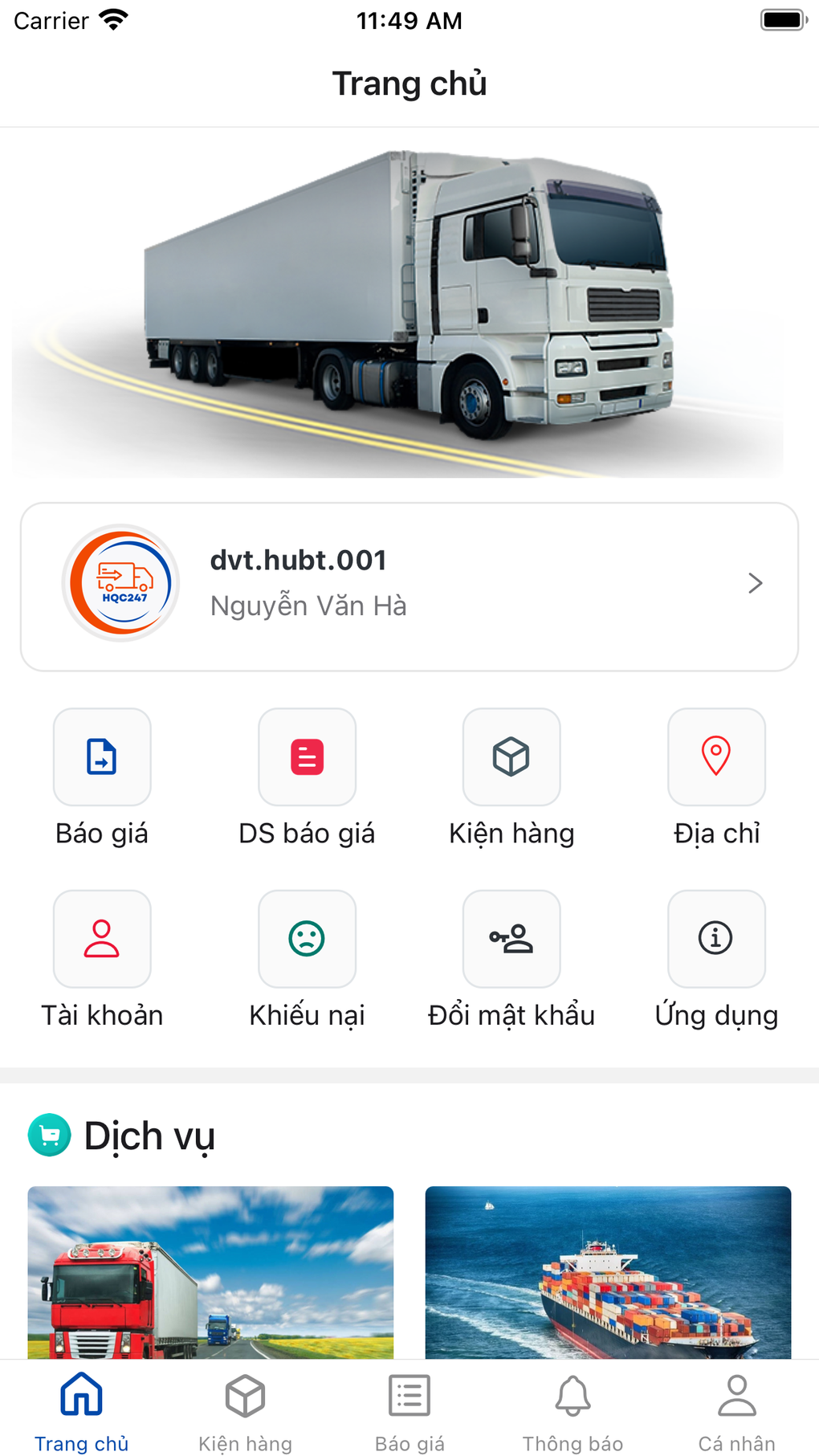This screenshot has height=1456, width=819.
Task: Open Ứng dụng app info
Action: [x=716, y=939]
